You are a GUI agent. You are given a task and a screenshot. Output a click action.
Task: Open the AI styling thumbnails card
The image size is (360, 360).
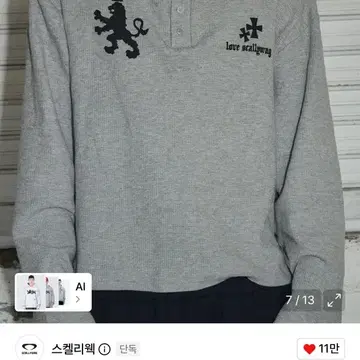pos(53,292)
